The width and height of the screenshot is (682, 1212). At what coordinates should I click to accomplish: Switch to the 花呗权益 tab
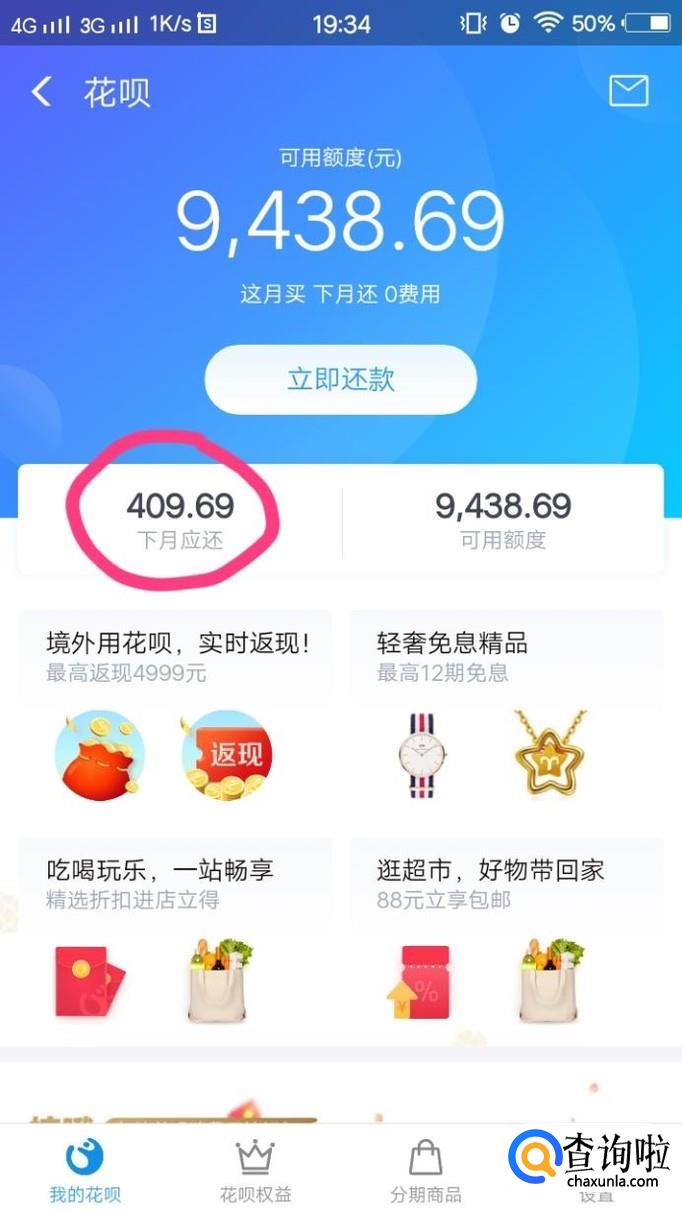pyautogui.click(x=255, y=1169)
